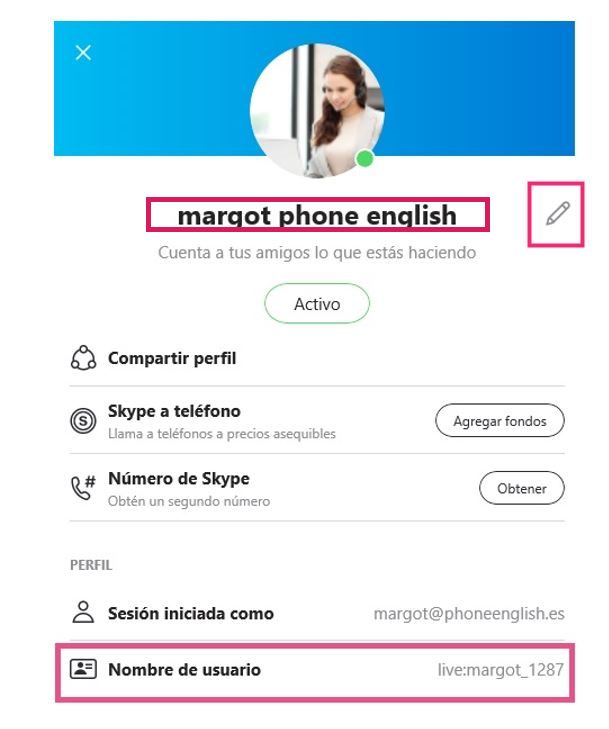The height and width of the screenshot is (729, 609).
Task: Change the Activo status
Action: point(316,304)
